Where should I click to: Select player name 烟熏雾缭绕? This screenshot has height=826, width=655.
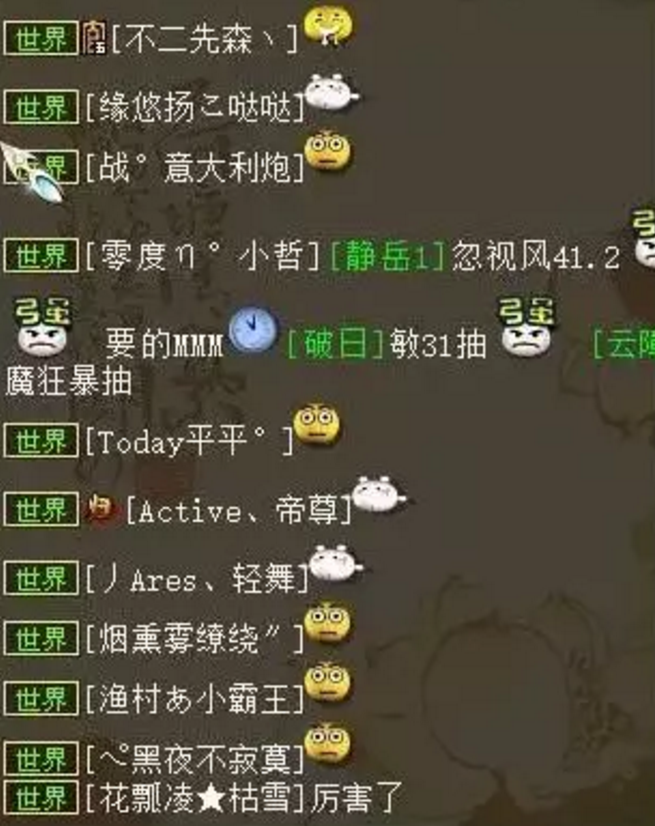[195, 639]
